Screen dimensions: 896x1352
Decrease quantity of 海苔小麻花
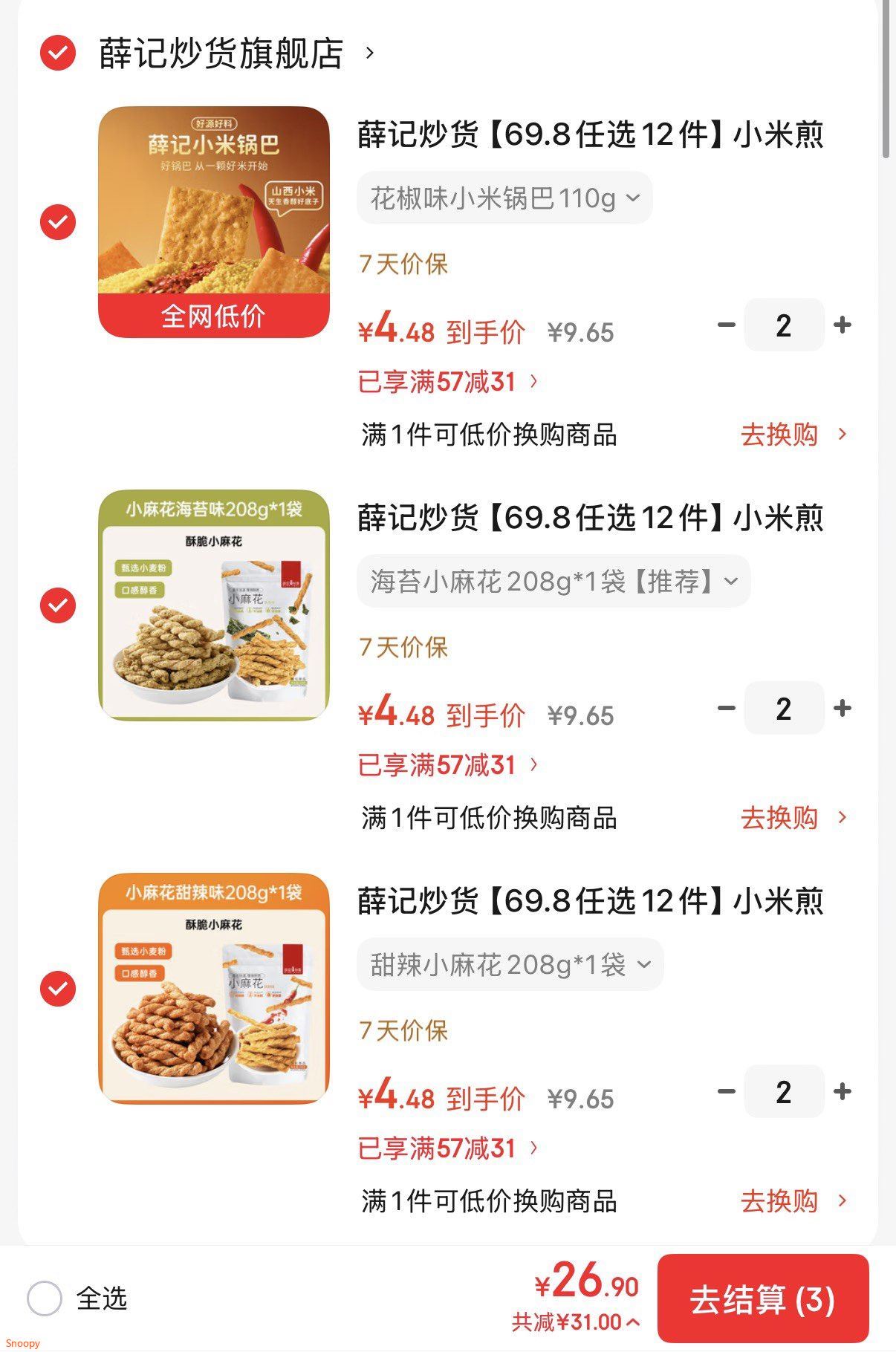(726, 709)
